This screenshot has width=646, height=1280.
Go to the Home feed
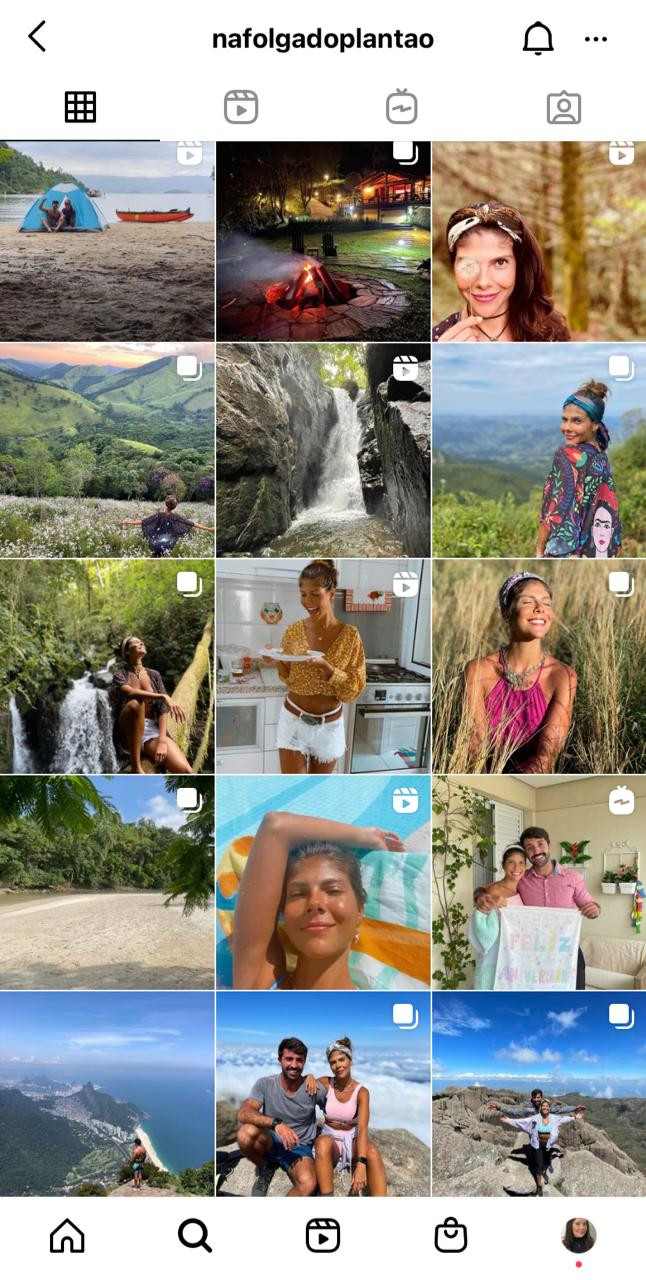coord(67,1237)
